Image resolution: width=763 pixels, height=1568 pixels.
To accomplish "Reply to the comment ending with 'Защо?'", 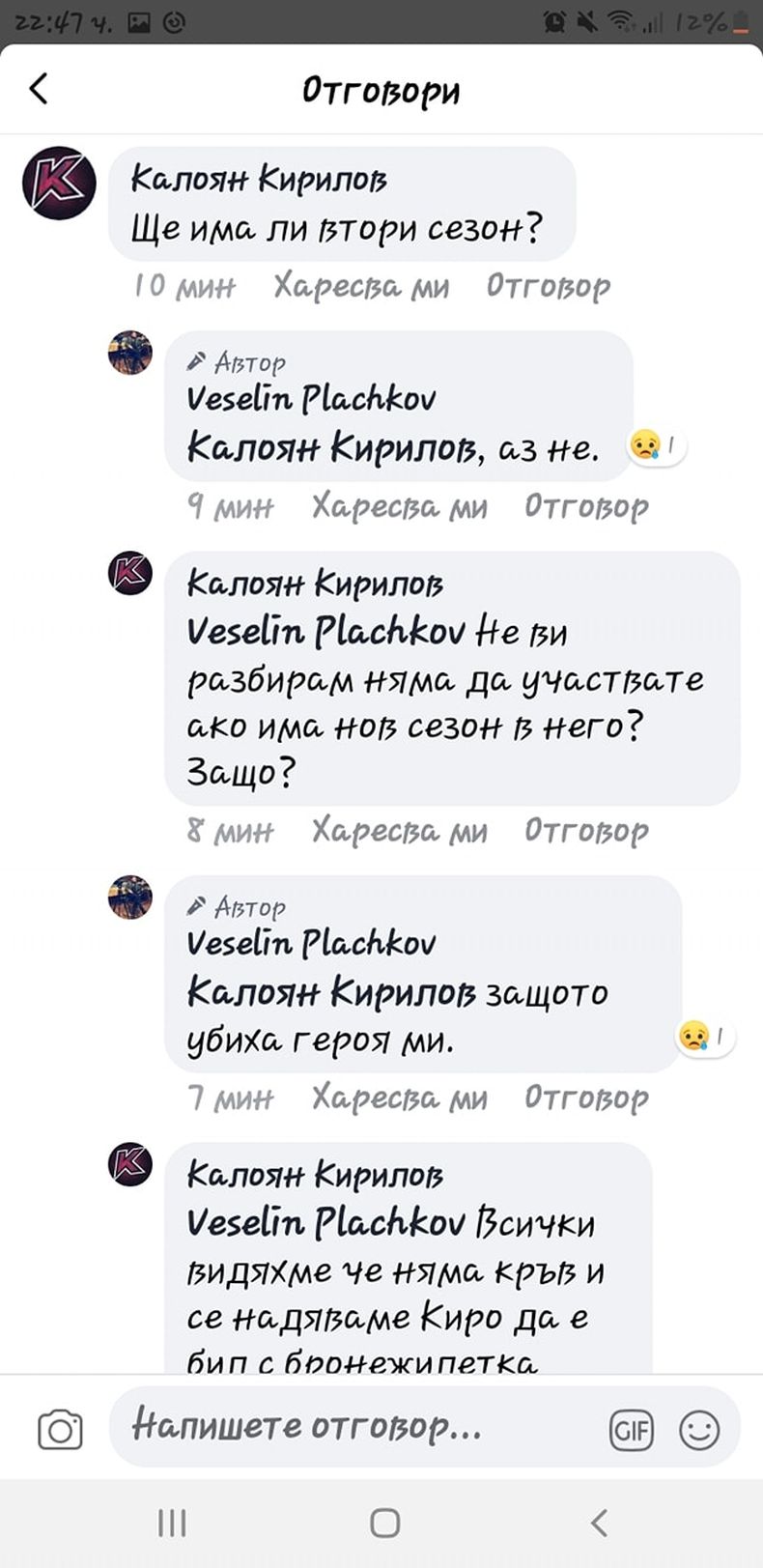I will click(x=586, y=831).
